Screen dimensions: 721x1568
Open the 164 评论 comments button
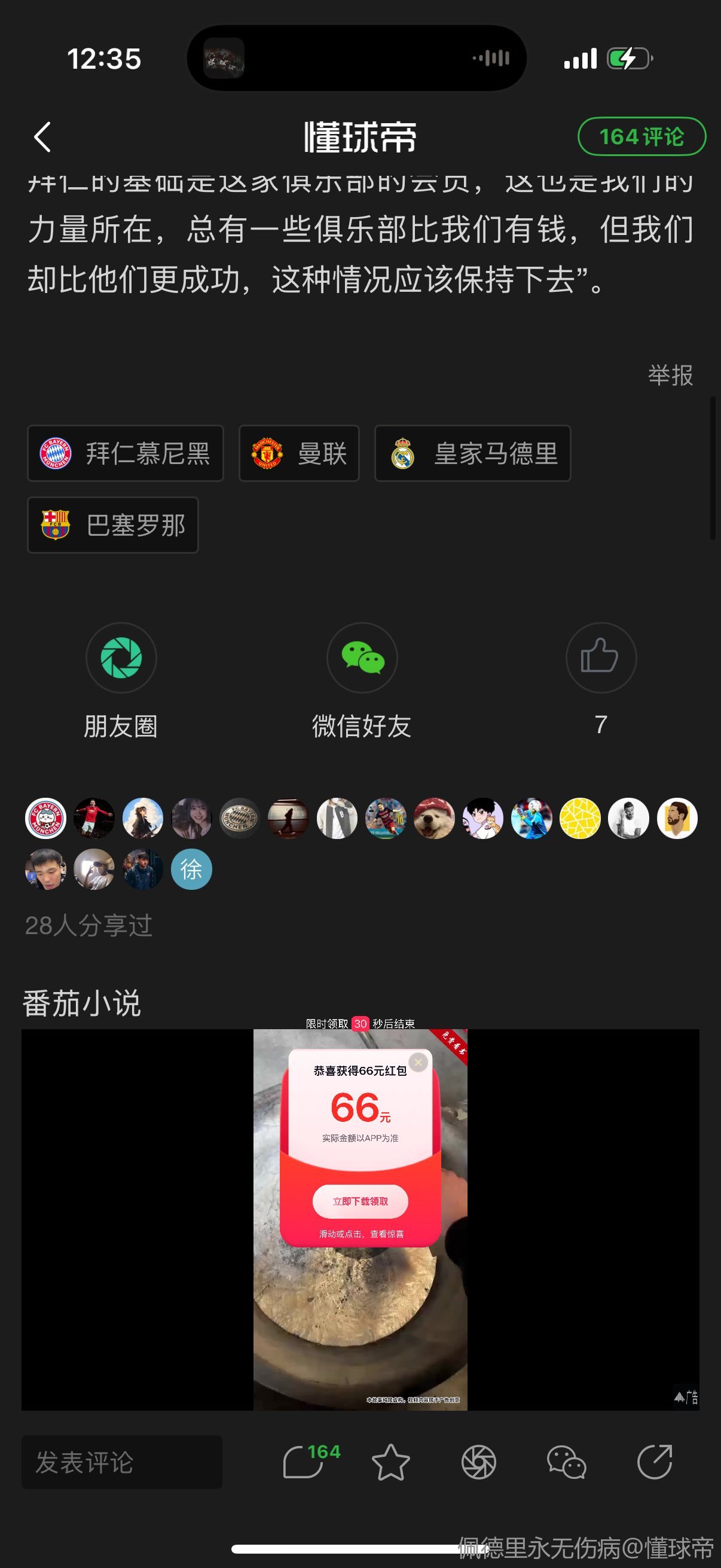click(641, 136)
